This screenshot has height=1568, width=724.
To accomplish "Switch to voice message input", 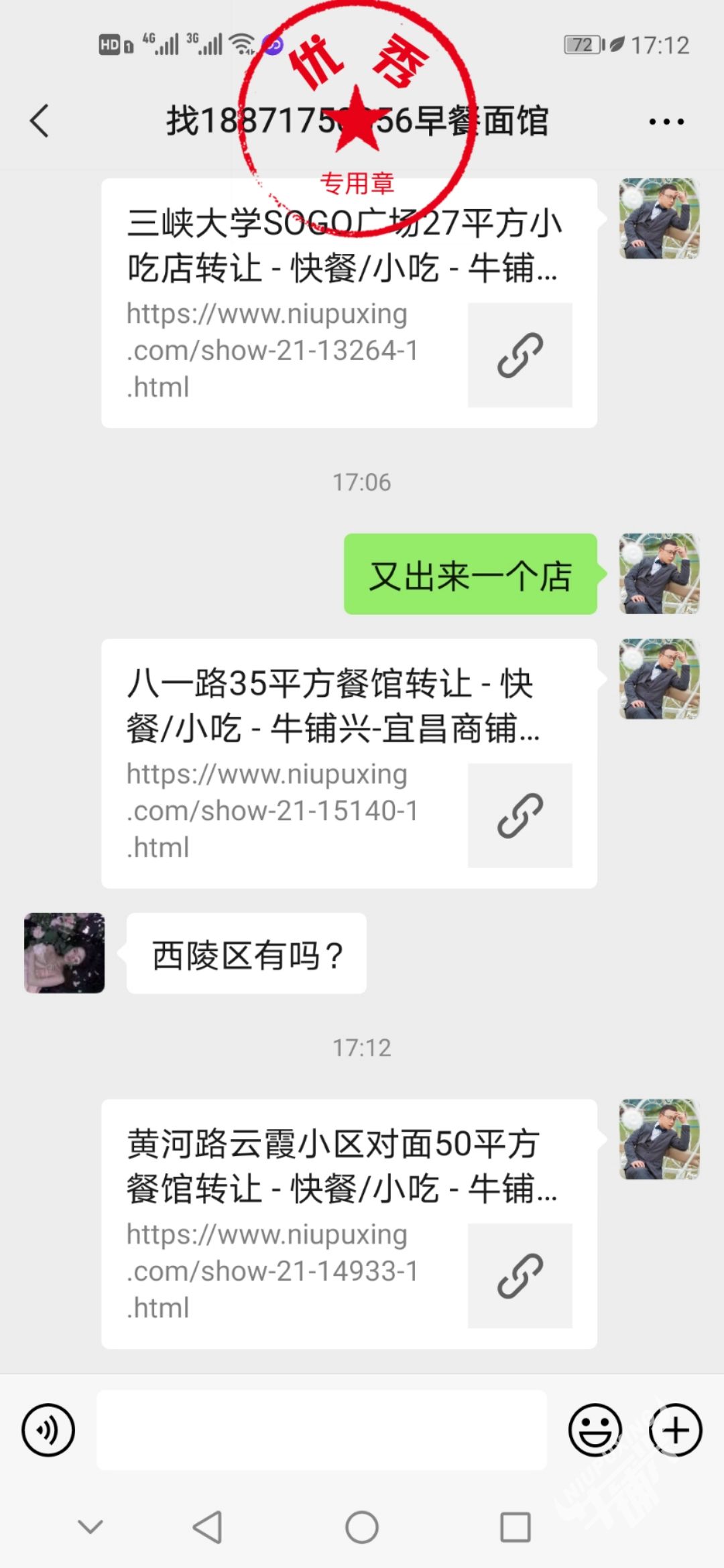I will coord(48,1430).
